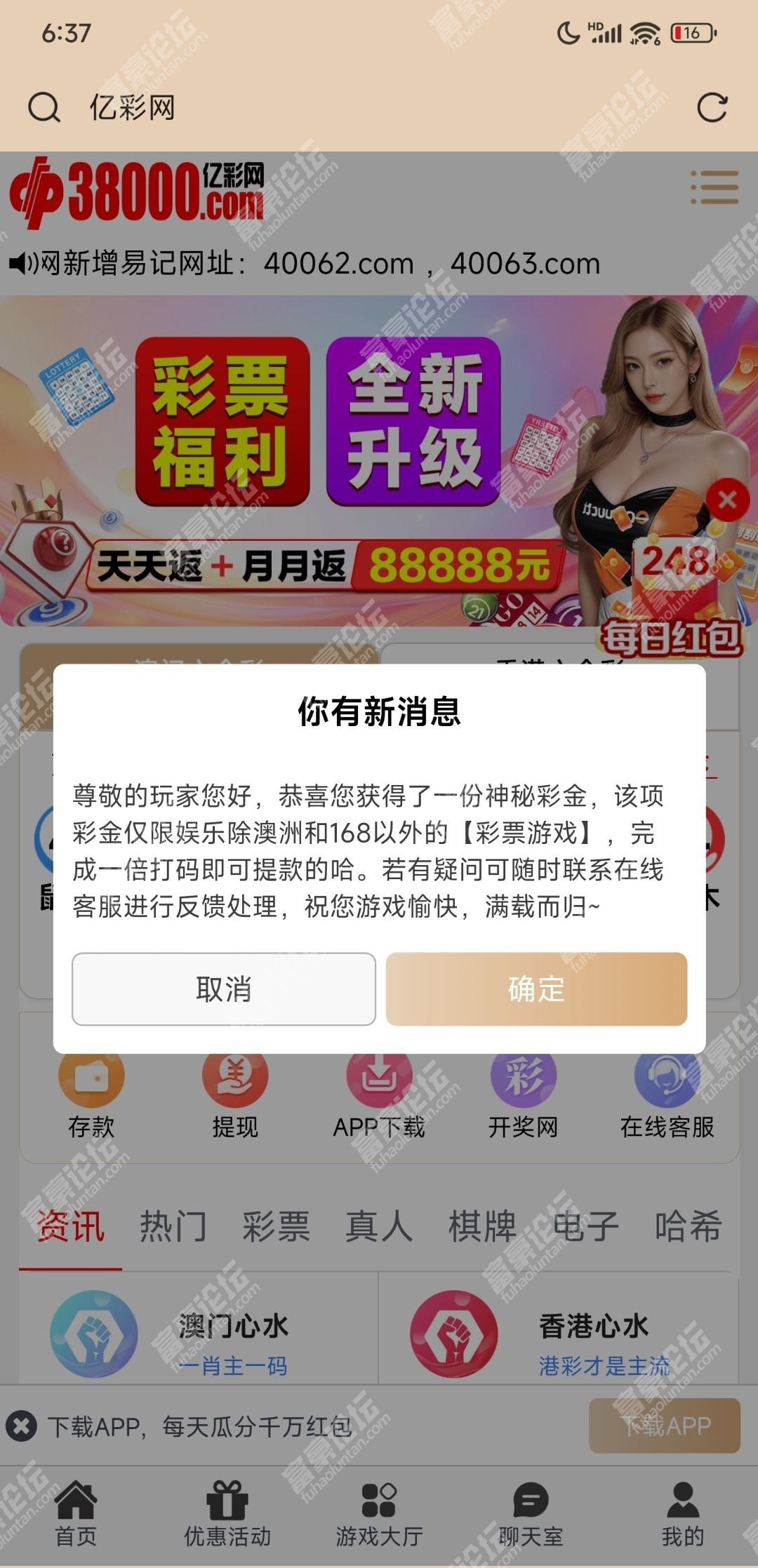Image resolution: width=758 pixels, height=1568 pixels.
Task: Tap the search icon beside 亿彩网
Action: [x=44, y=108]
